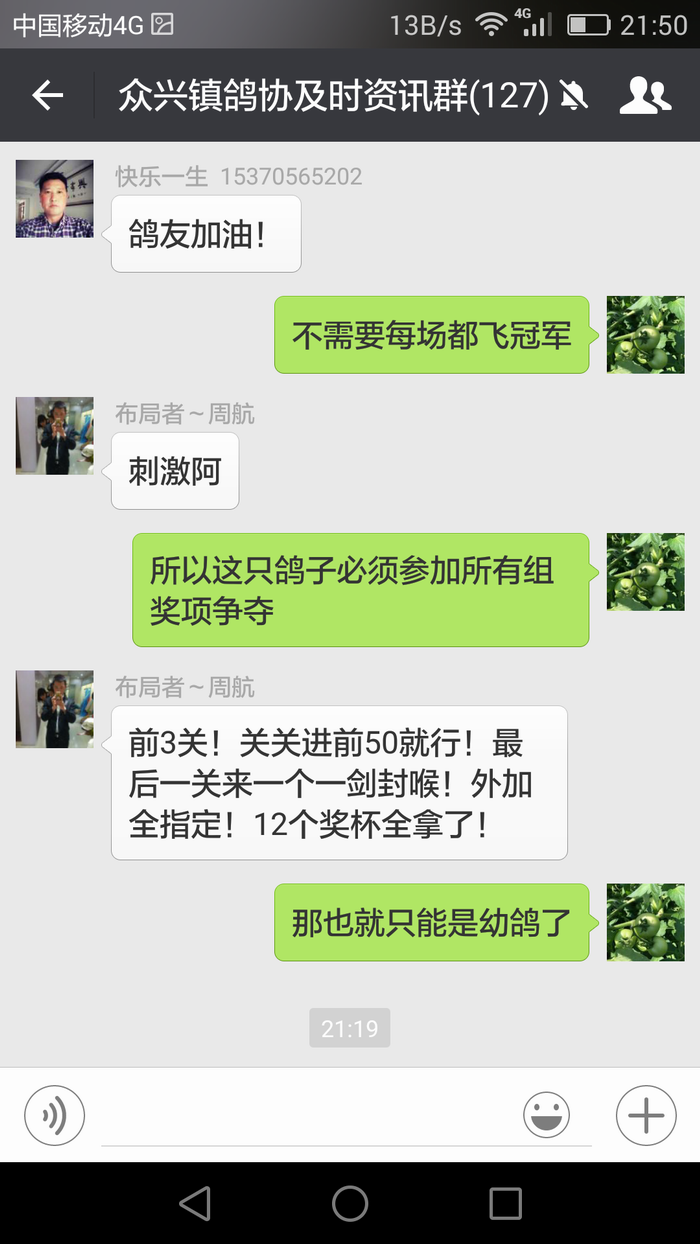Screen dimensions: 700x1244
Task: Tap the system back button
Action: [195, 1203]
